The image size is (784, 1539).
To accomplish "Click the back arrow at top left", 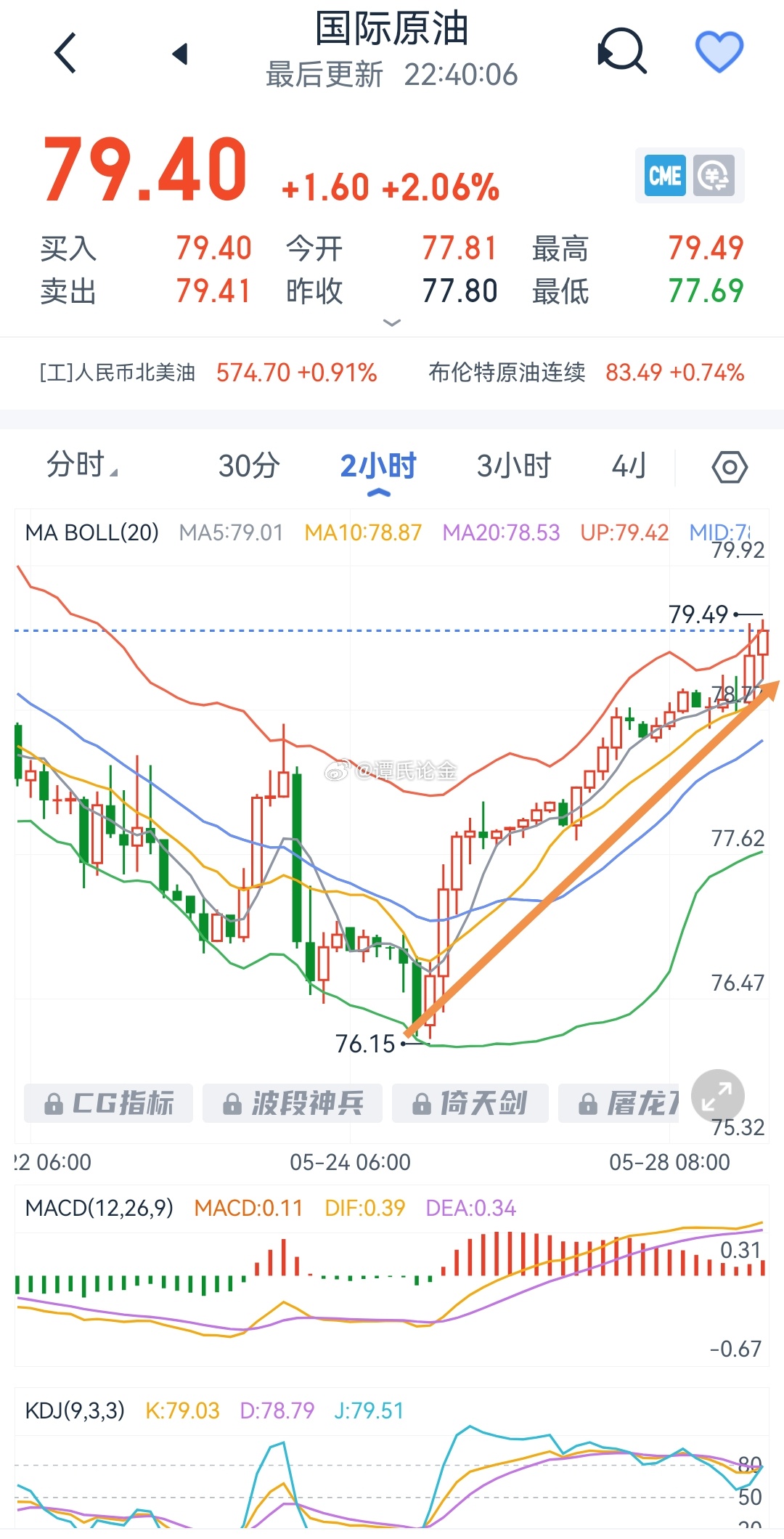I will click(x=64, y=51).
